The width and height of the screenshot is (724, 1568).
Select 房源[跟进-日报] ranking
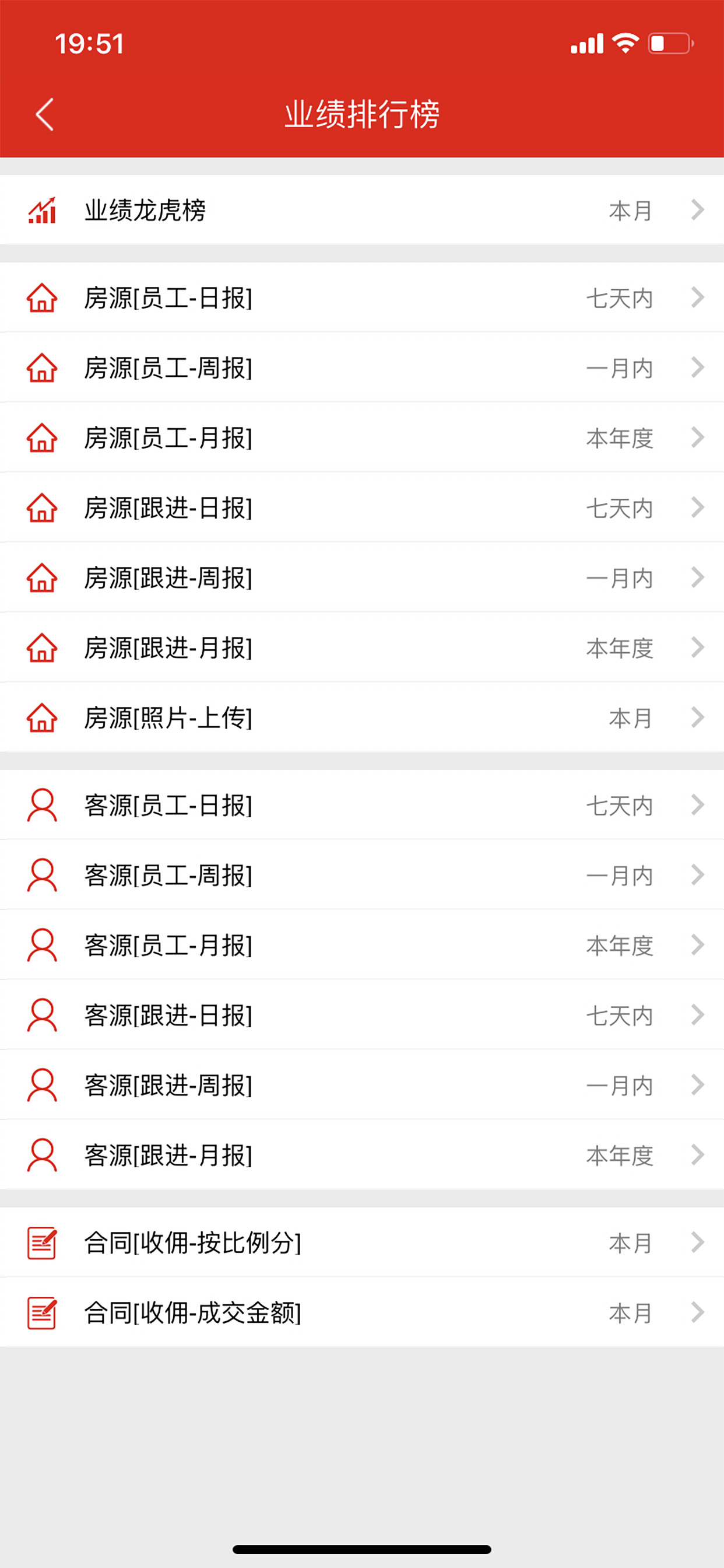362,508
